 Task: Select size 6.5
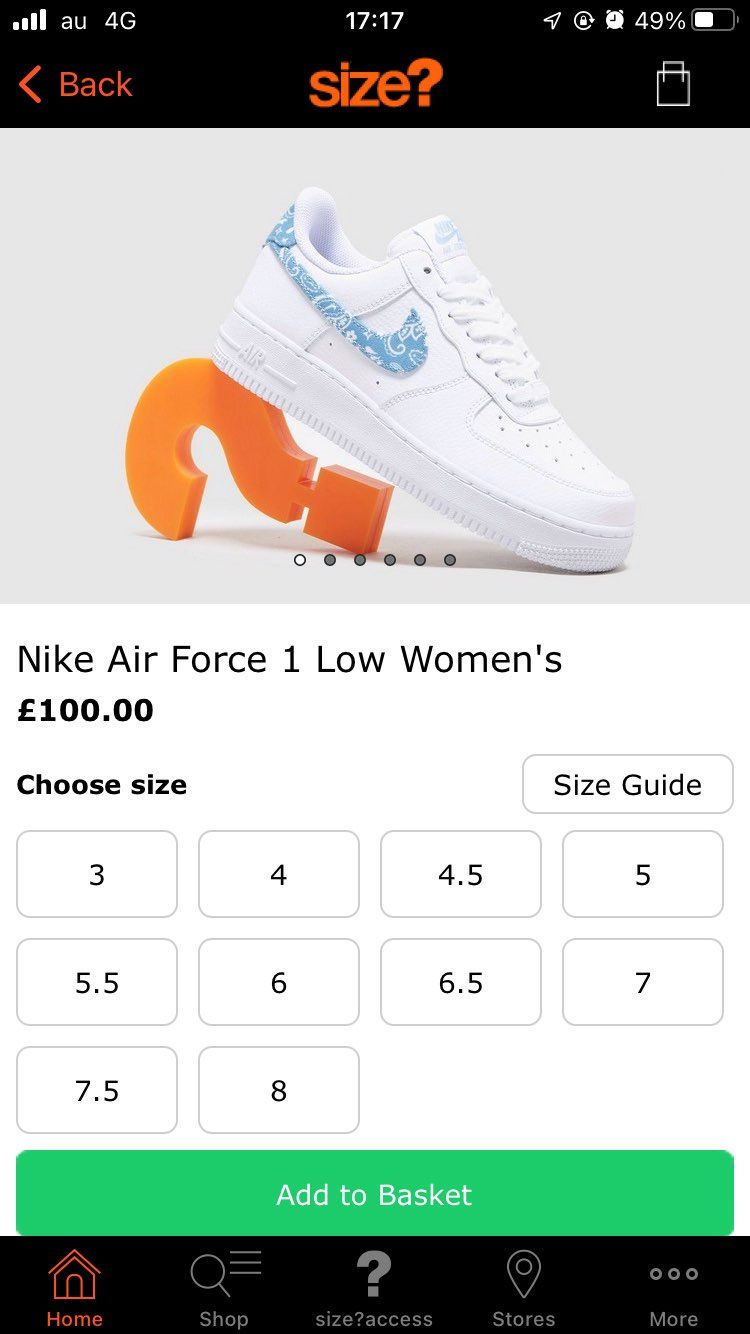(x=460, y=983)
